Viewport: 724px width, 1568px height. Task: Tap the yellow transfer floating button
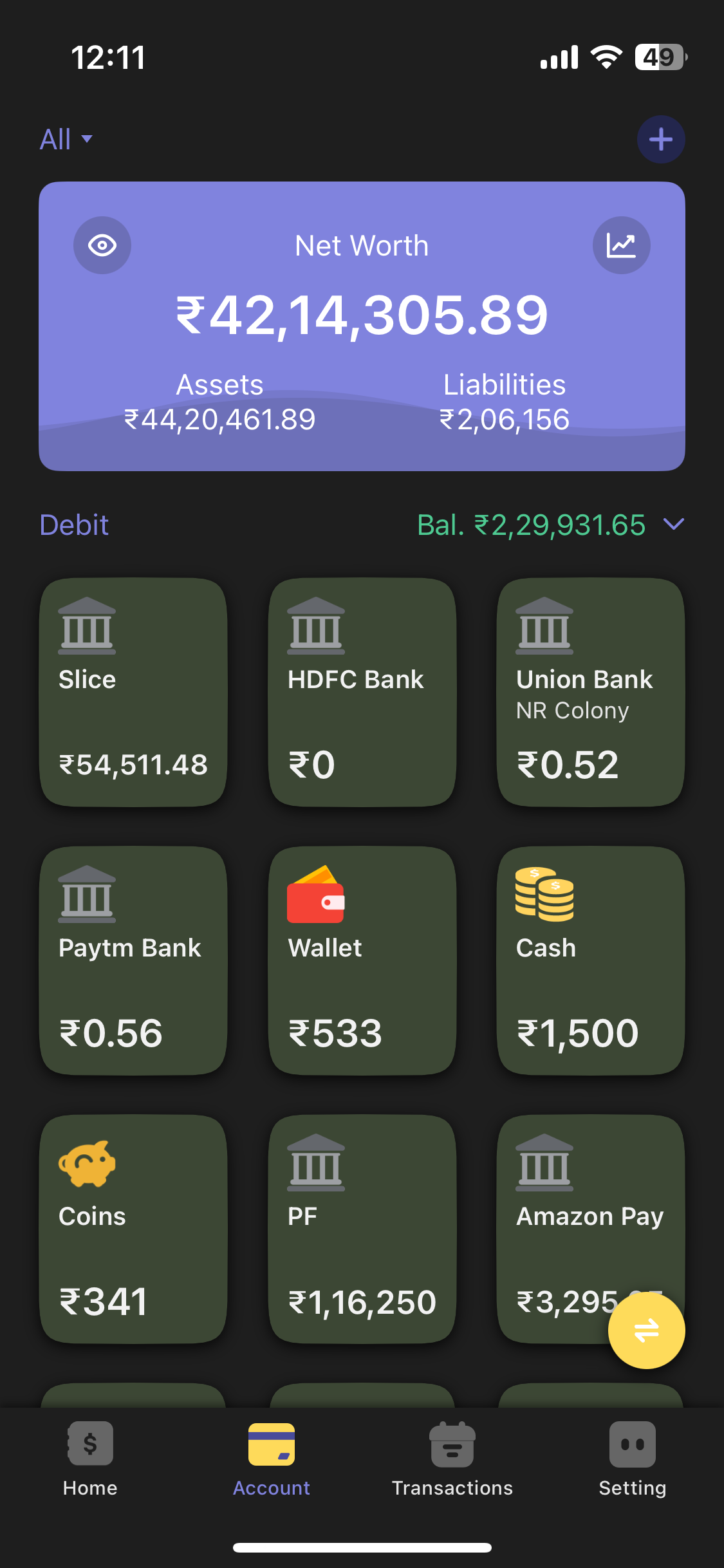(x=646, y=1330)
